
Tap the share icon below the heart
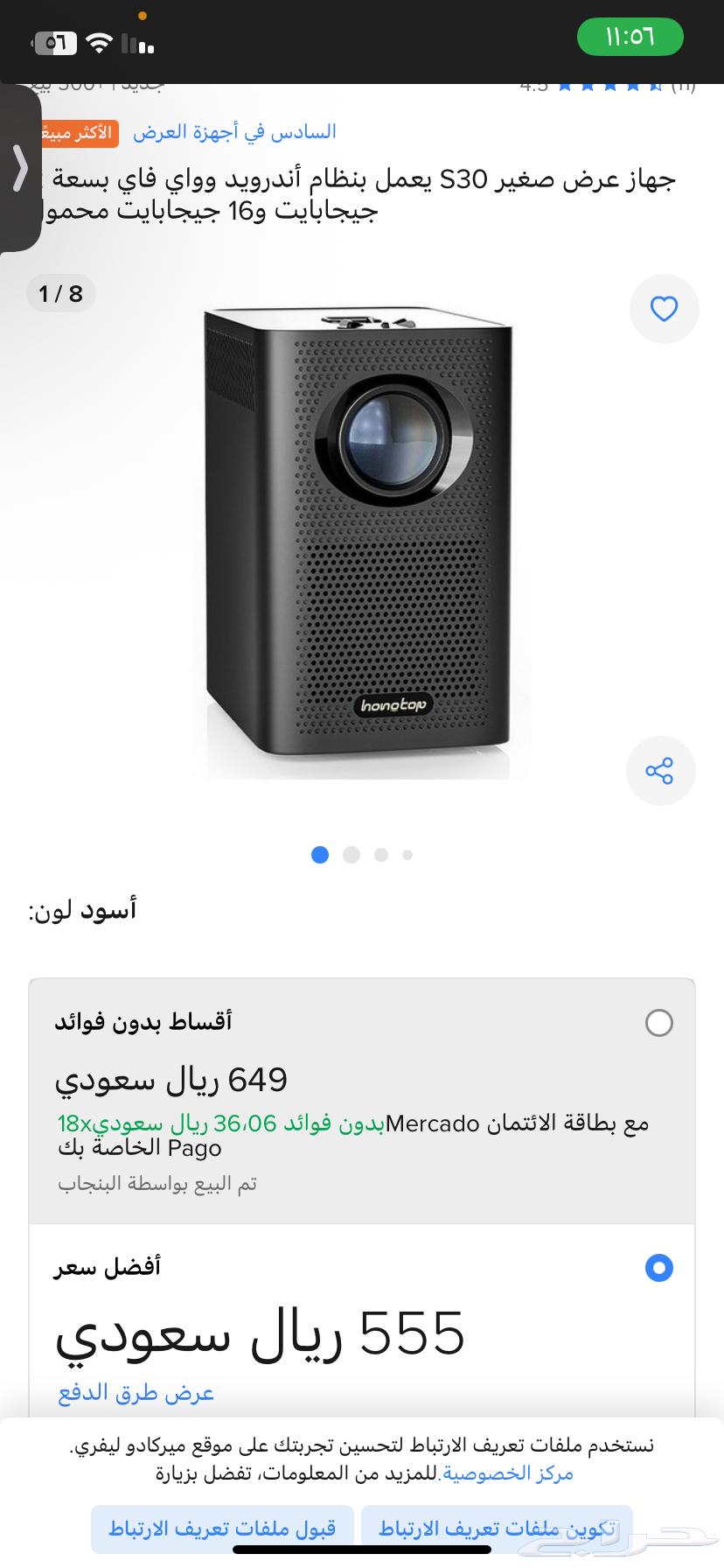661,771
